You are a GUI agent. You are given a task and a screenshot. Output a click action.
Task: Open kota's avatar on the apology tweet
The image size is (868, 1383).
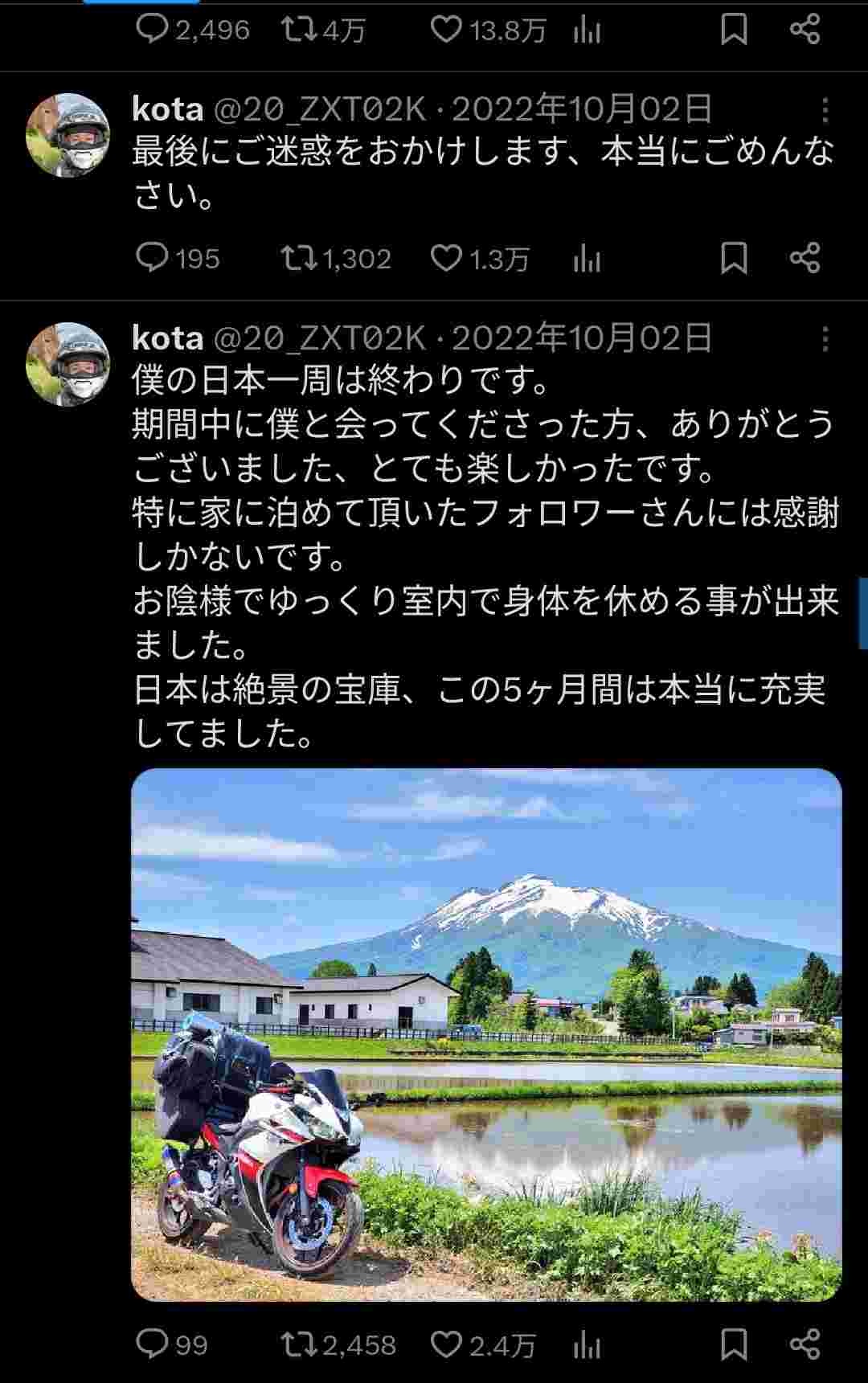coord(68,134)
